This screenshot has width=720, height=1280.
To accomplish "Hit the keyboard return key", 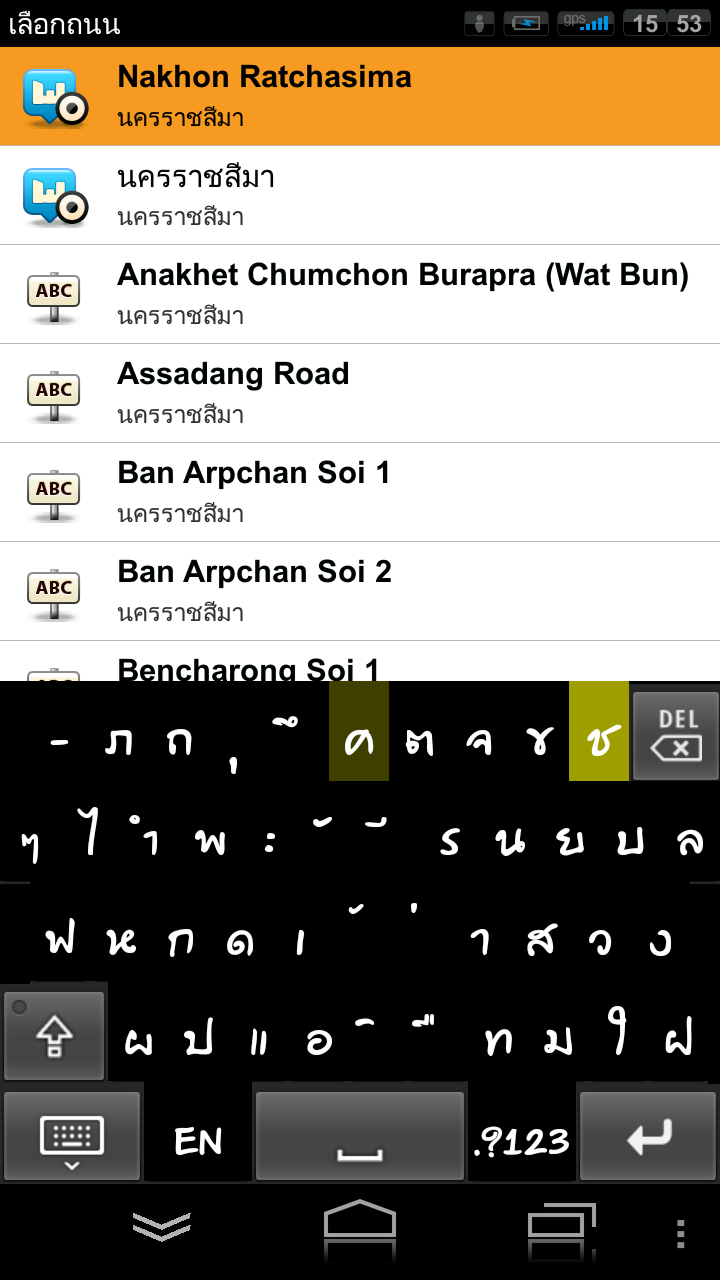I will (648, 1136).
